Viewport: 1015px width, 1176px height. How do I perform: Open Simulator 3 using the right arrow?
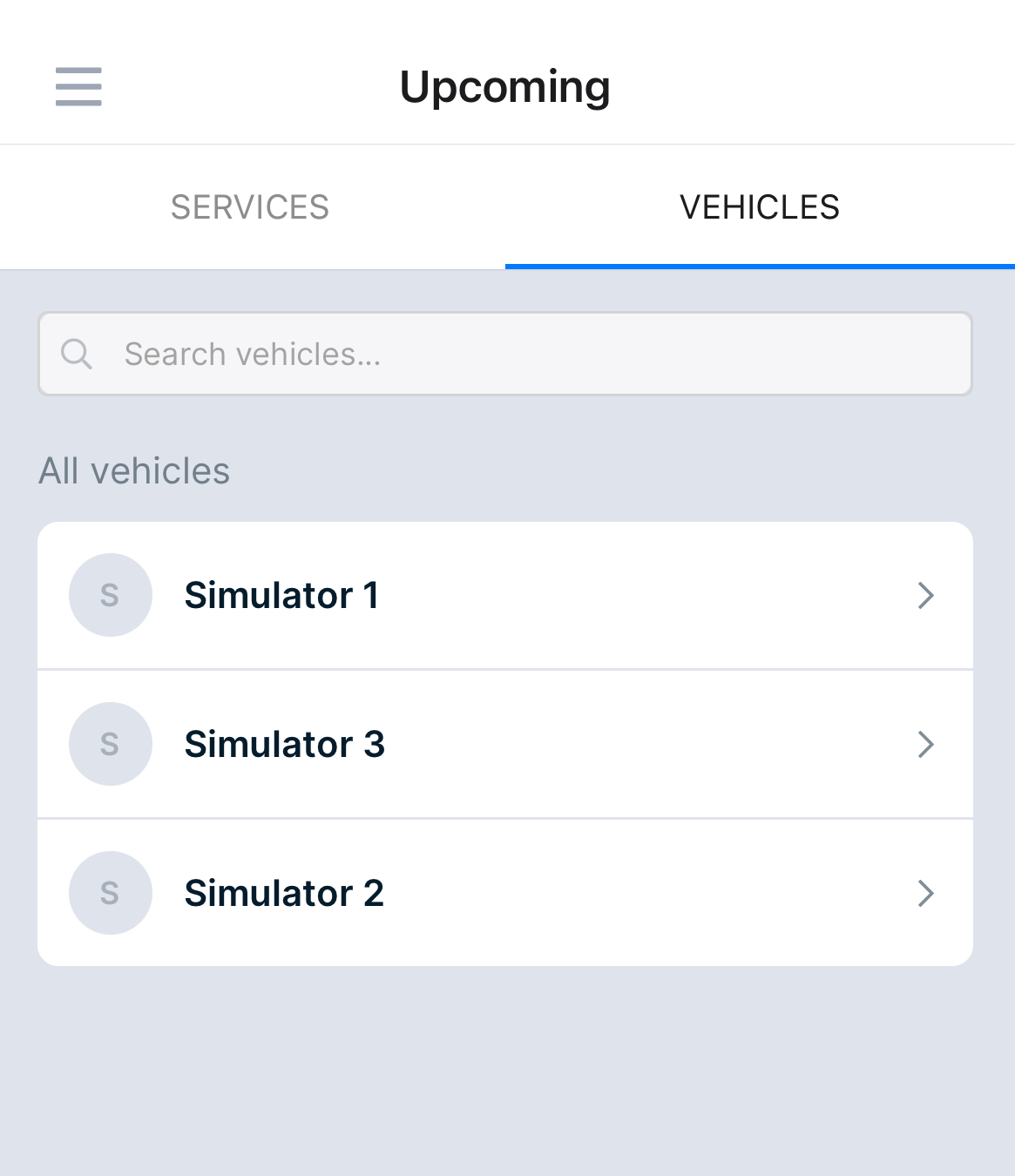[x=926, y=744]
